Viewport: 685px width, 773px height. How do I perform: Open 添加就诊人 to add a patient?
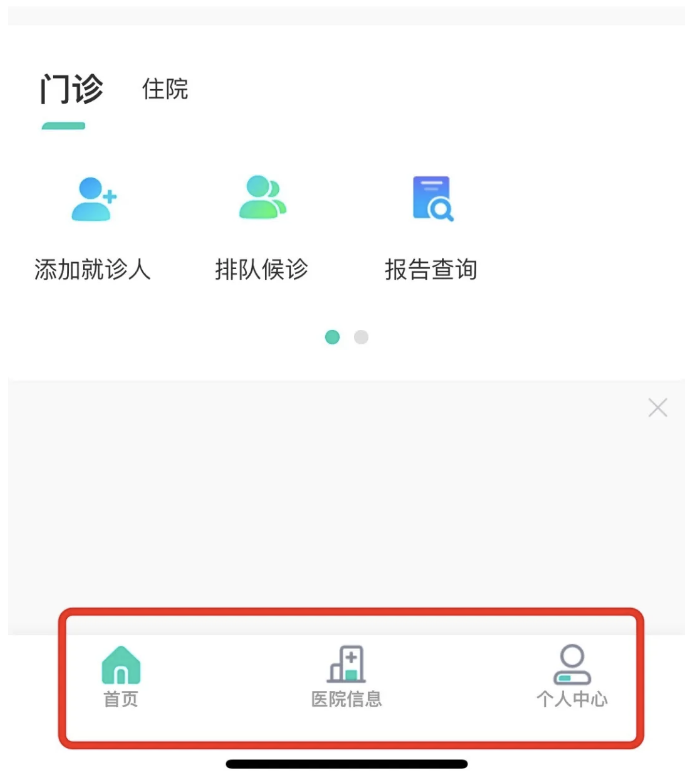pyautogui.click(x=93, y=227)
